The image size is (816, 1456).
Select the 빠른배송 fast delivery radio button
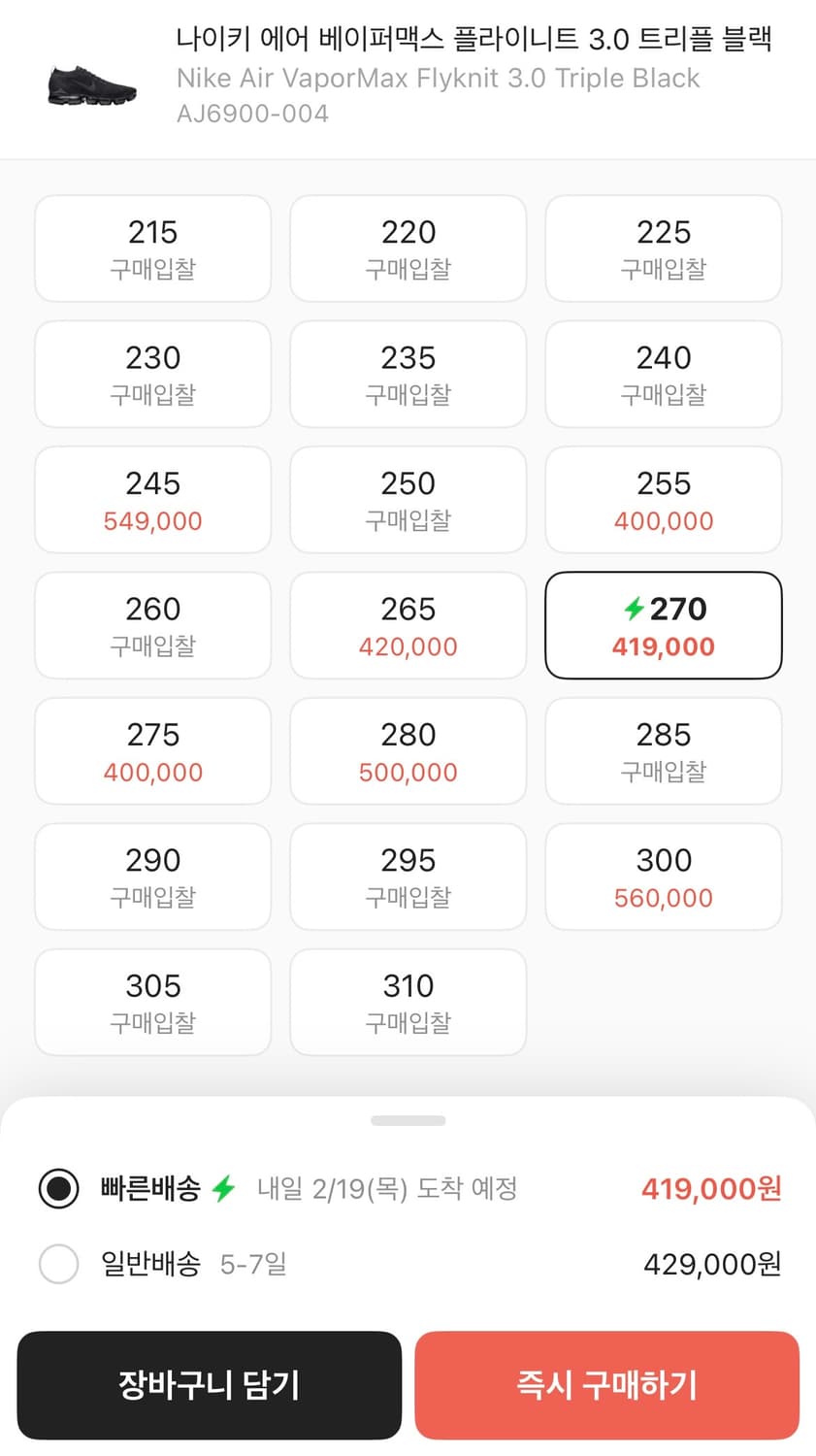(57, 1188)
